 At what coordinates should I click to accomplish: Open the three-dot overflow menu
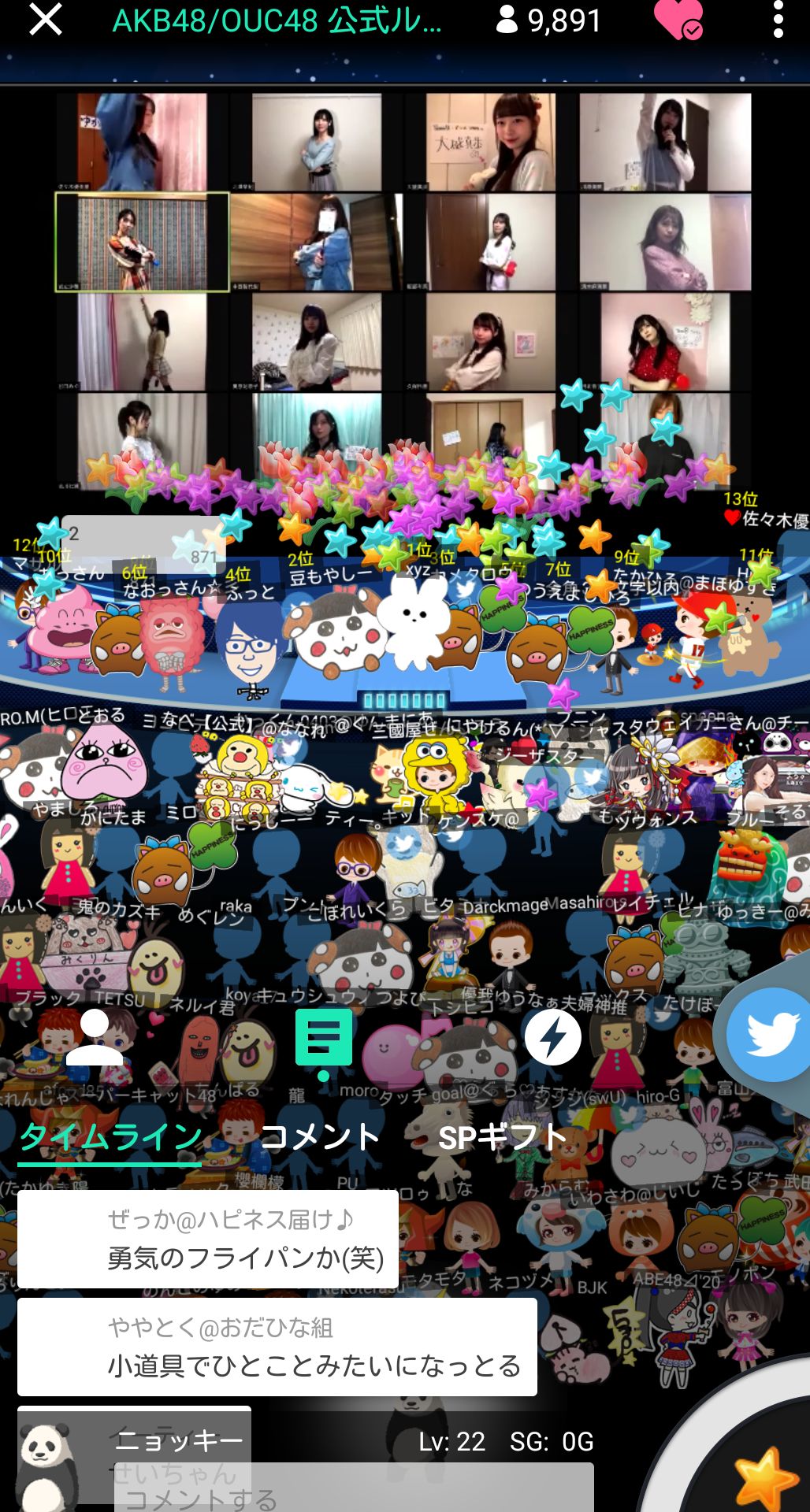778,20
